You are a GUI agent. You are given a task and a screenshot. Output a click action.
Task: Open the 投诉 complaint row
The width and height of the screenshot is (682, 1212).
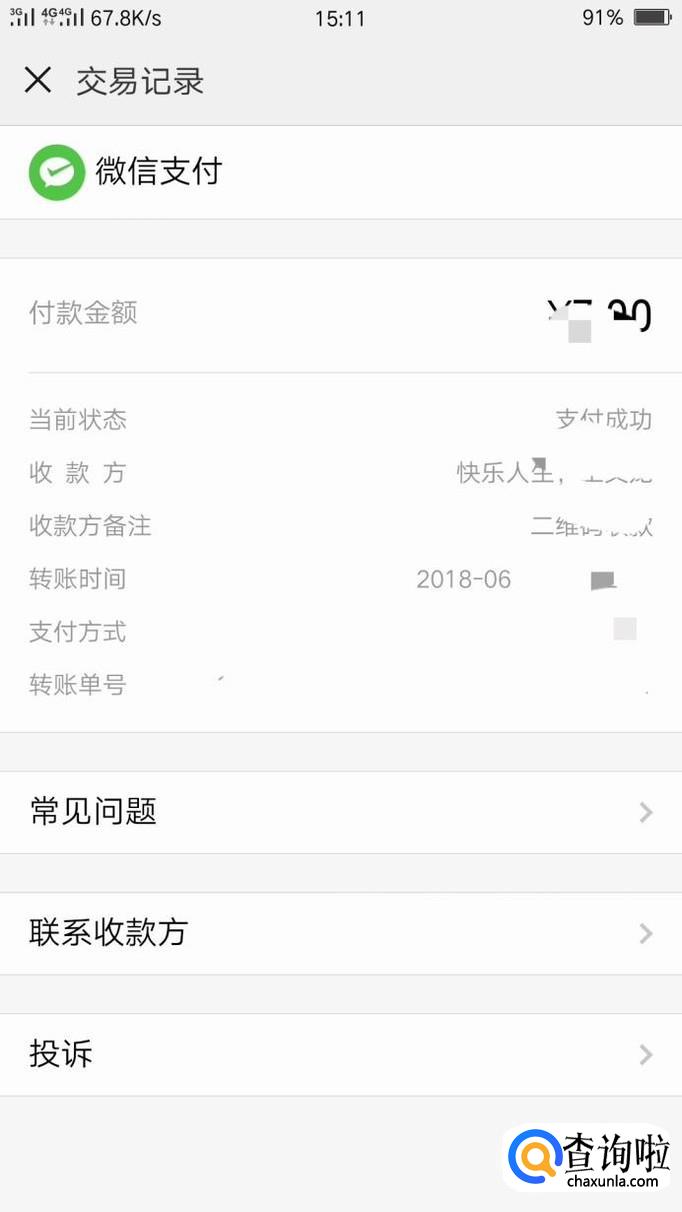tap(341, 1054)
